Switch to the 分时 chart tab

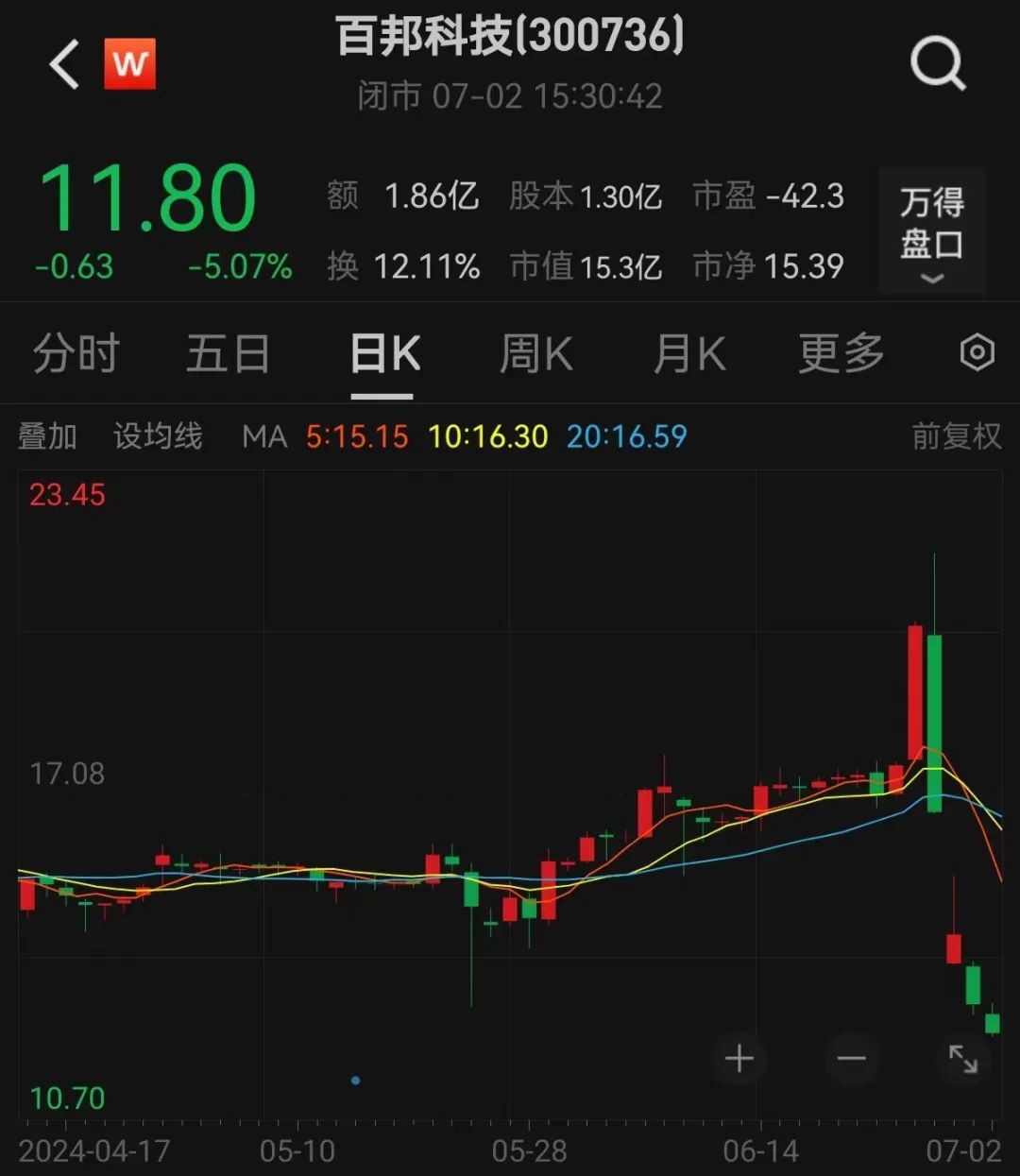pyautogui.click(x=76, y=355)
